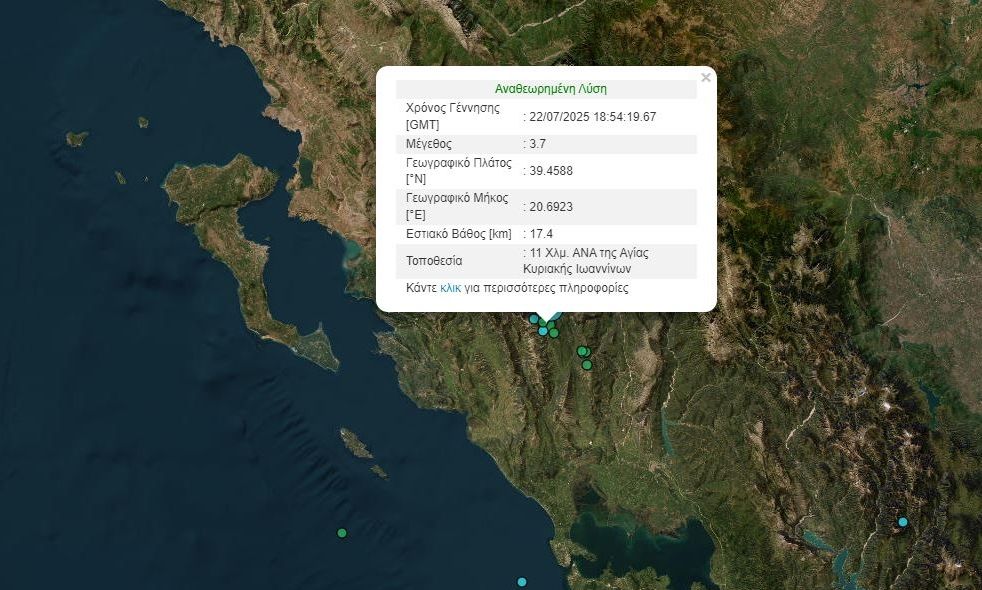Screen dimensions: 982x590
Task: Close the earthquake info popup
Action: tap(706, 77)
